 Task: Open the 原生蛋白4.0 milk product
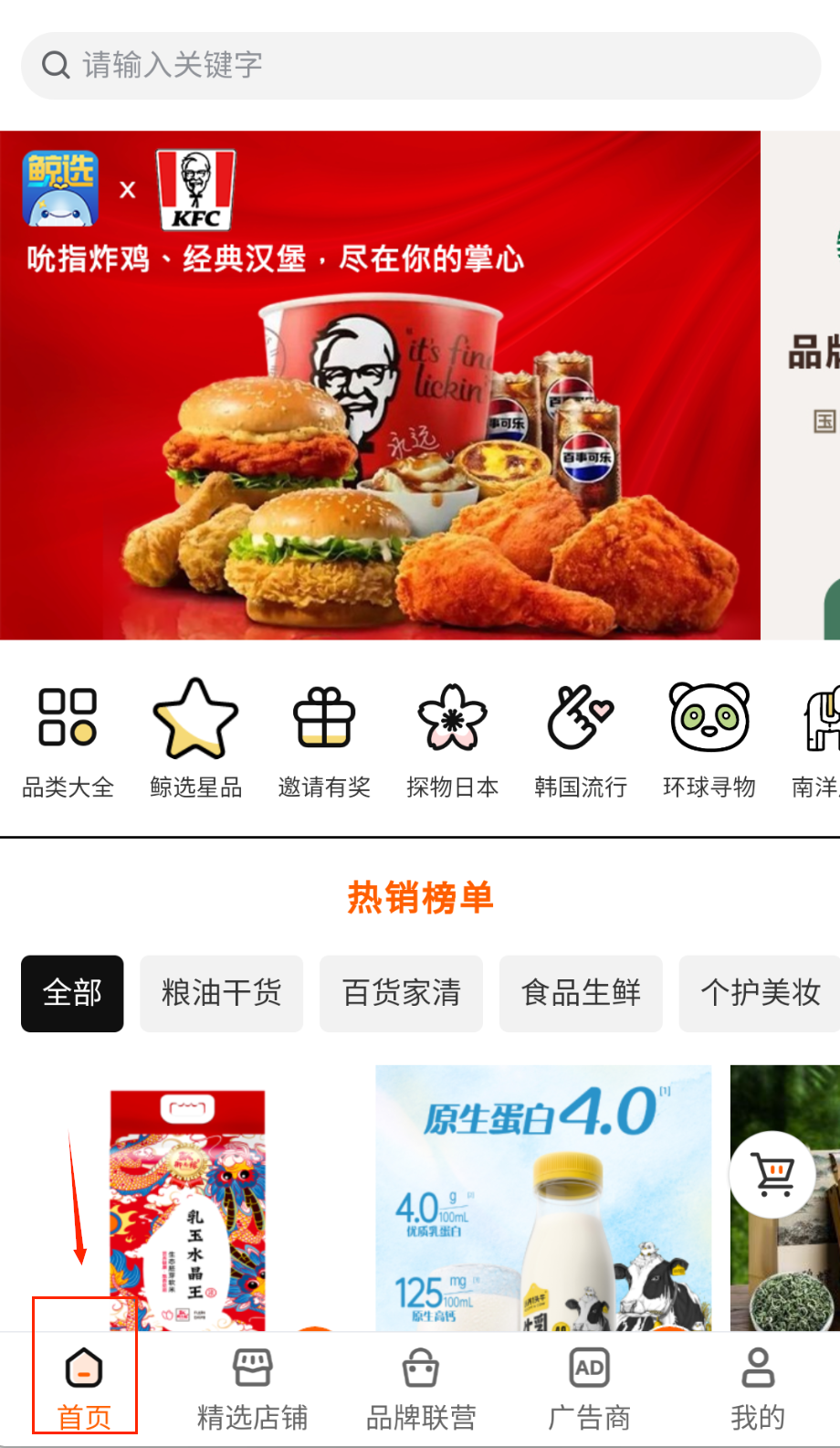coord(542,1197)
